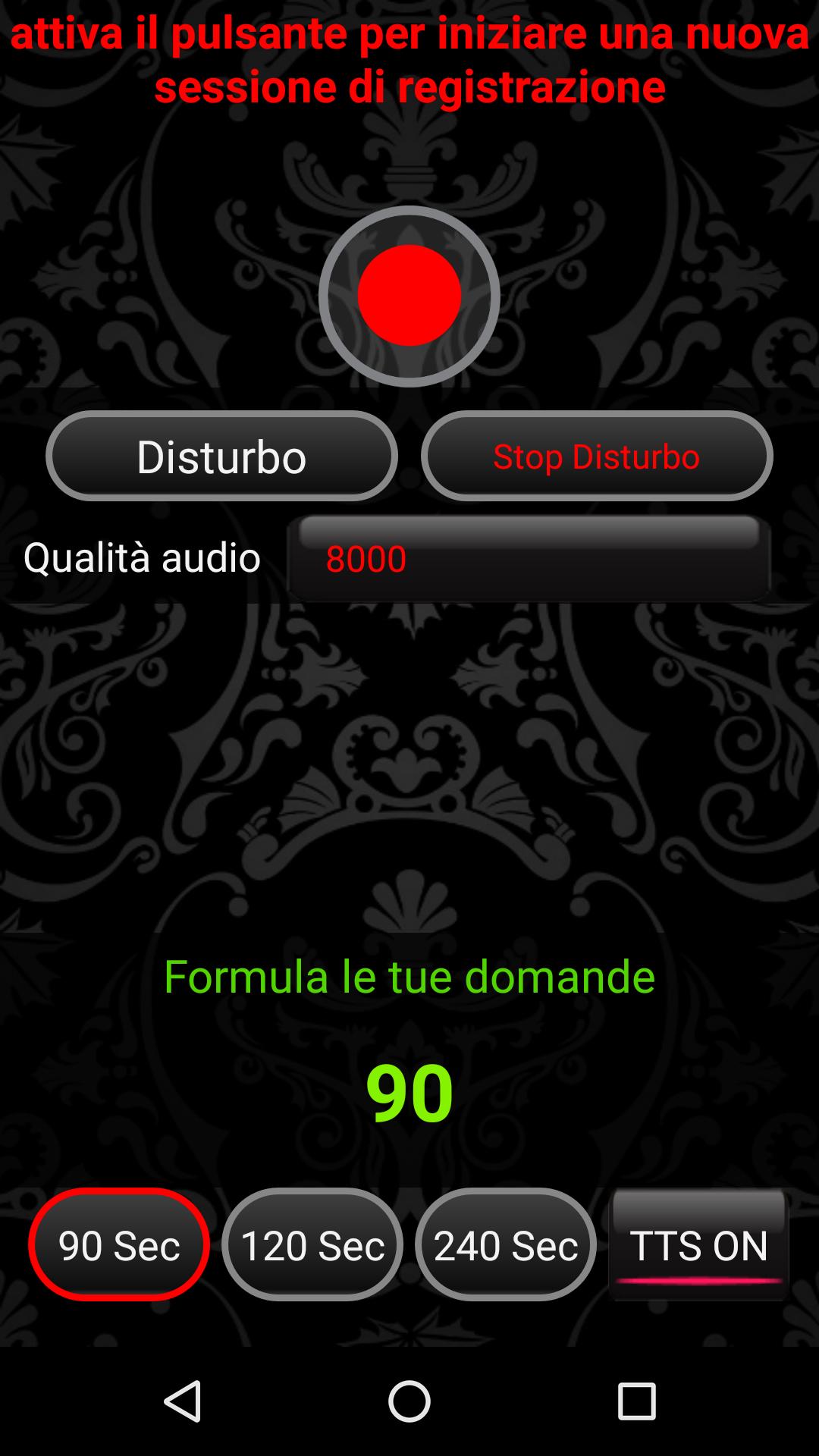Set duration to 240 Sec
Image resolution: width=819 pixels, height=1456 pixels.
506,1244
